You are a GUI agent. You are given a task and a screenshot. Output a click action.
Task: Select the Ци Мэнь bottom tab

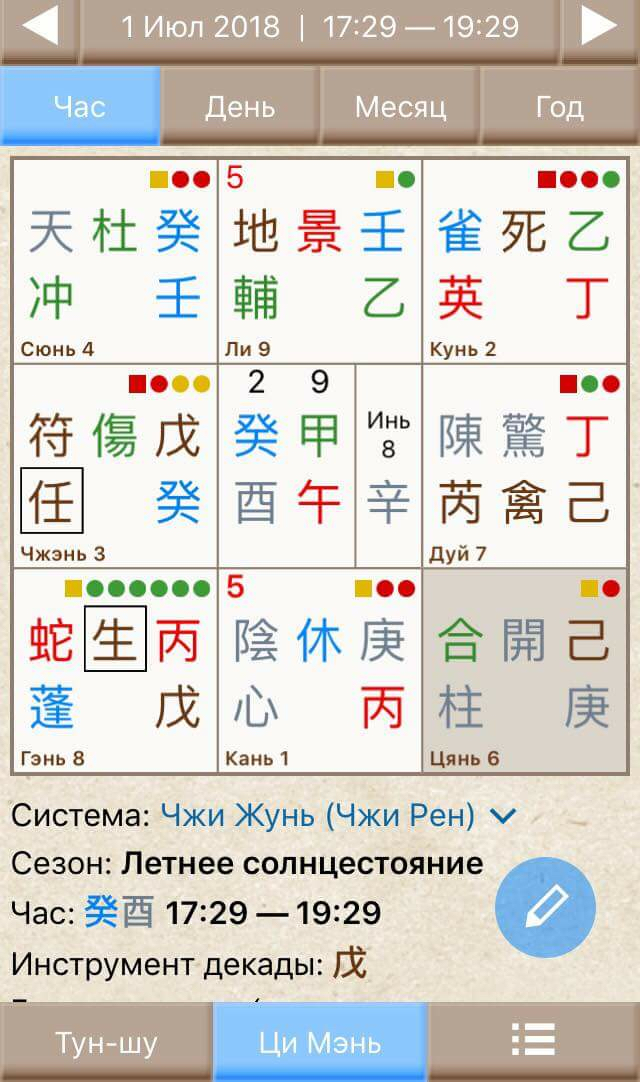tap(320, 1044)
